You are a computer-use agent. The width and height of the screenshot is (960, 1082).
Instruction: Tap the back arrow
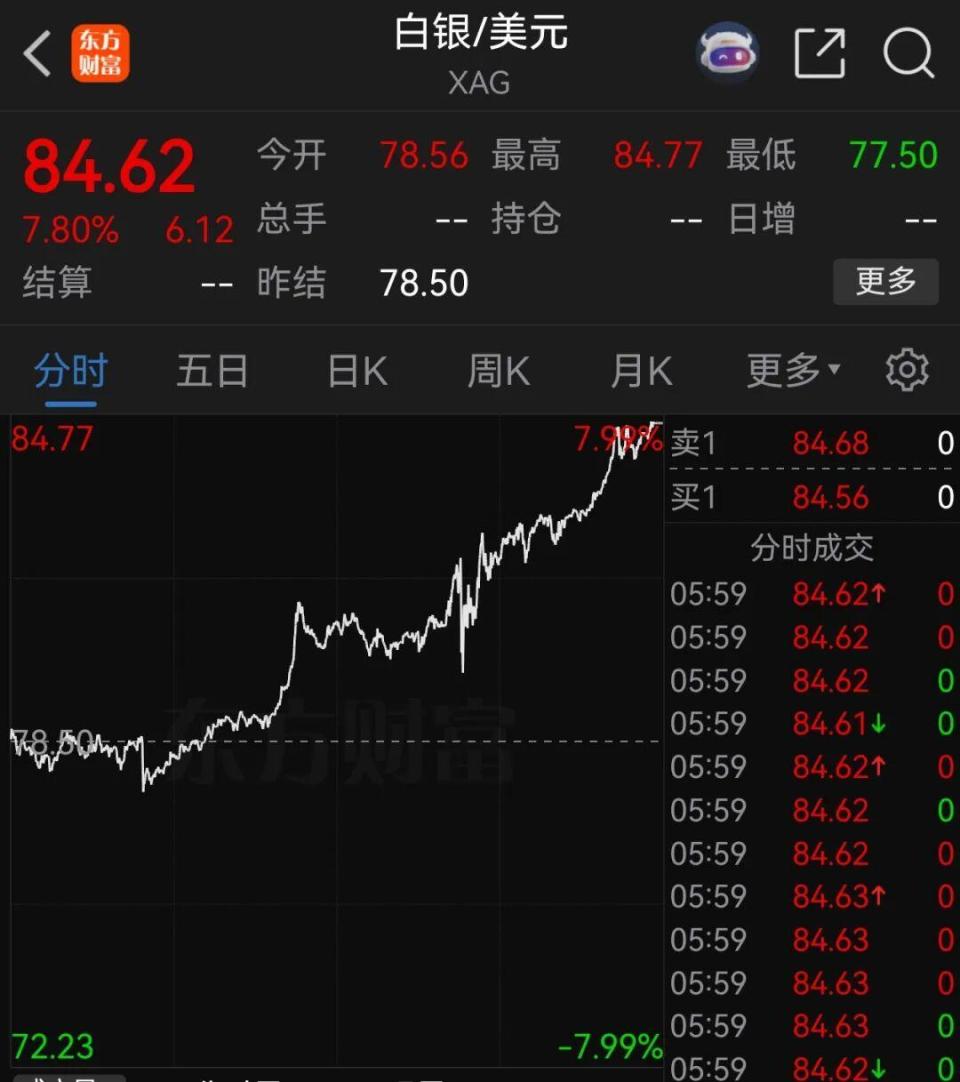coord(36,53)
